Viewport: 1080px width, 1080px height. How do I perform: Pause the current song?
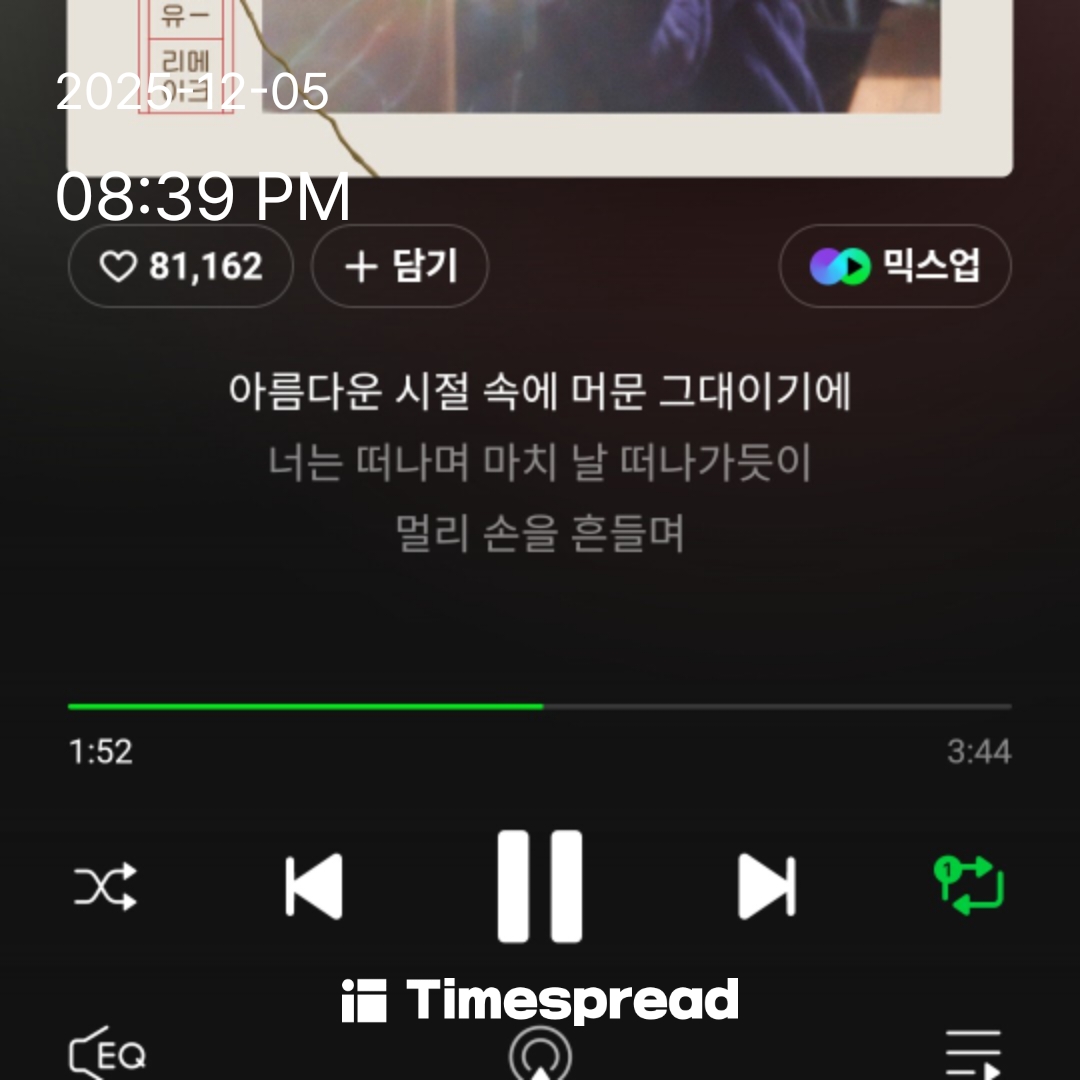point(540,886)
